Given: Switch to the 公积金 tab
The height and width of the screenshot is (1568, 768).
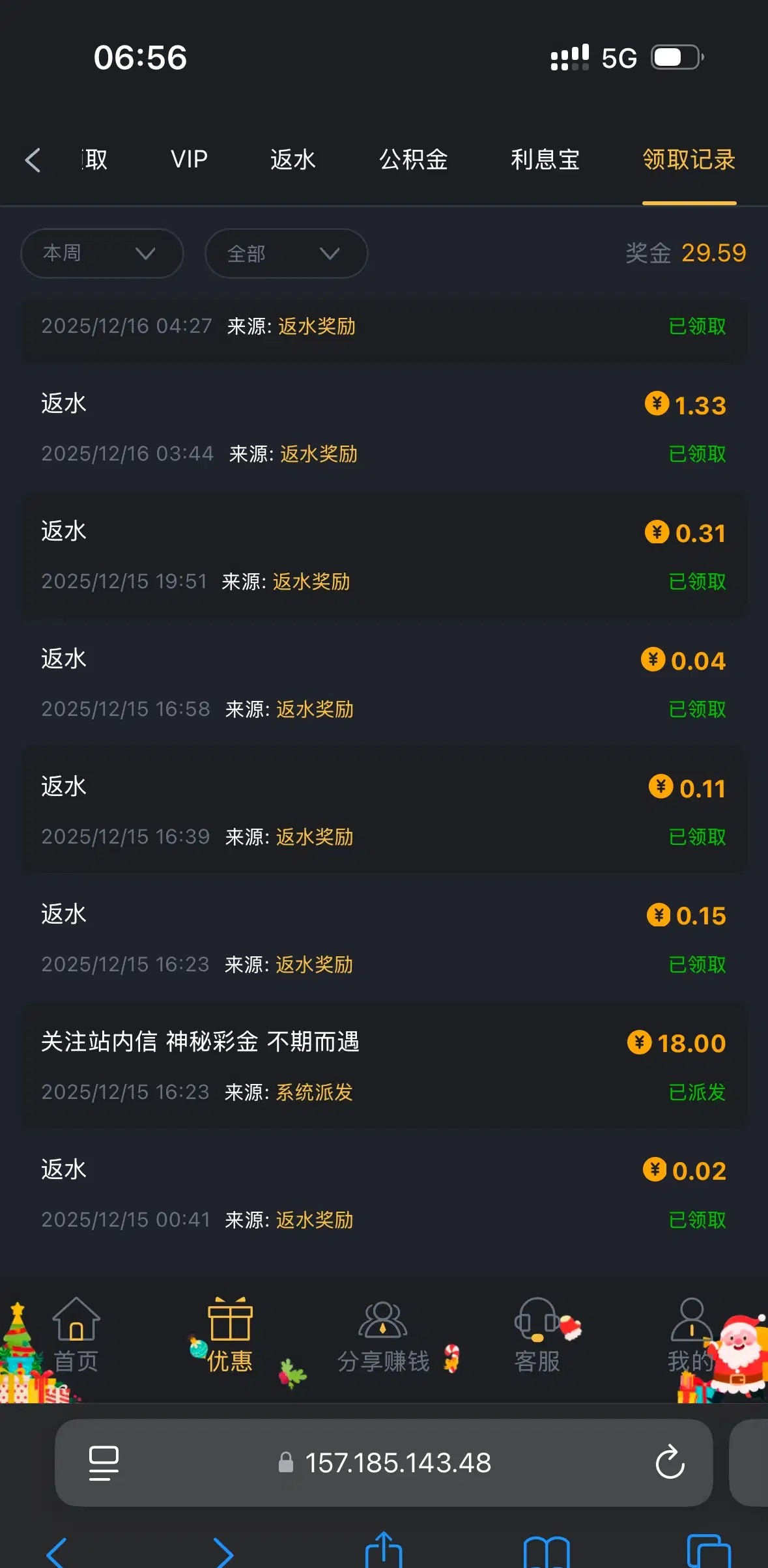Looking at the screenshot, I should point(414,160).
